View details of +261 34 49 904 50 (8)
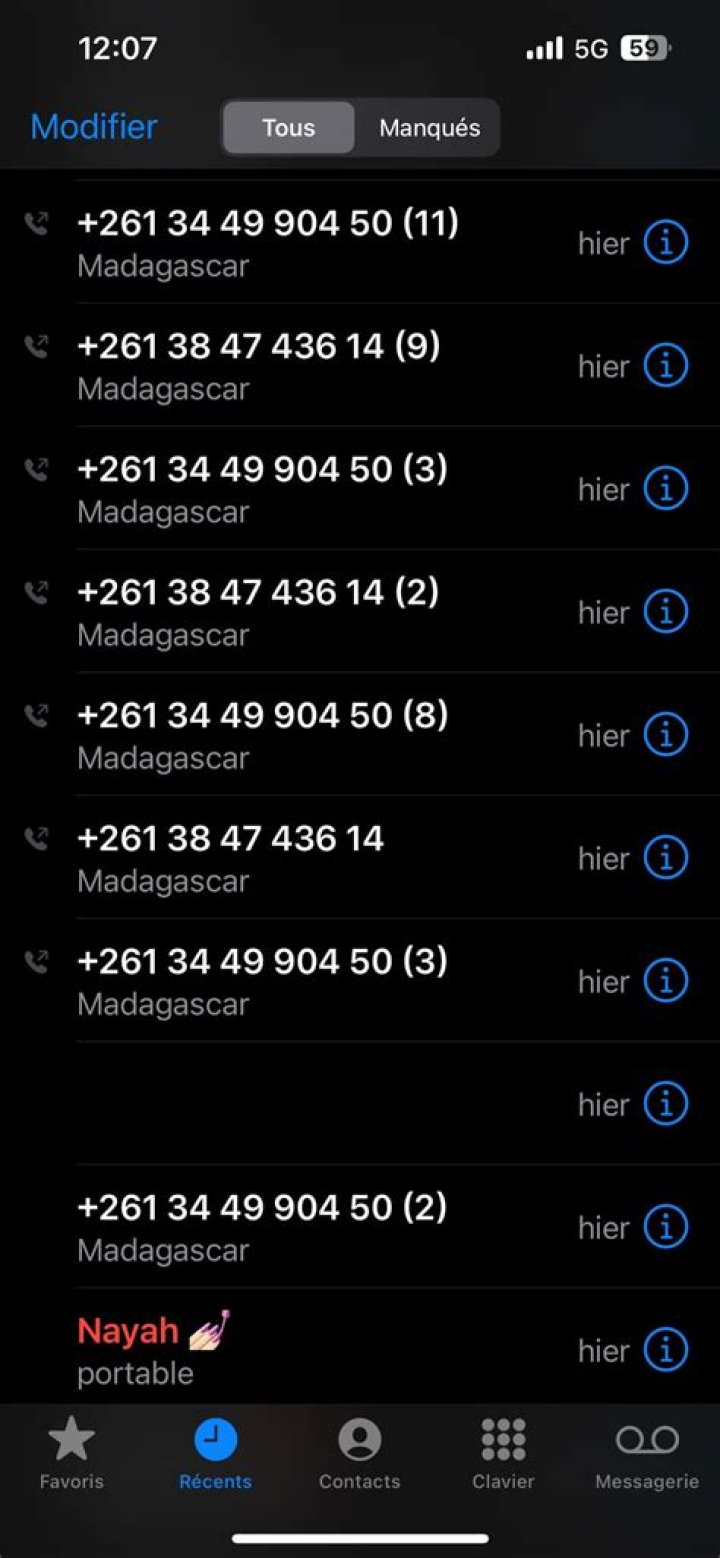This screenshot has width=720, height=1558. pos(665,734)
